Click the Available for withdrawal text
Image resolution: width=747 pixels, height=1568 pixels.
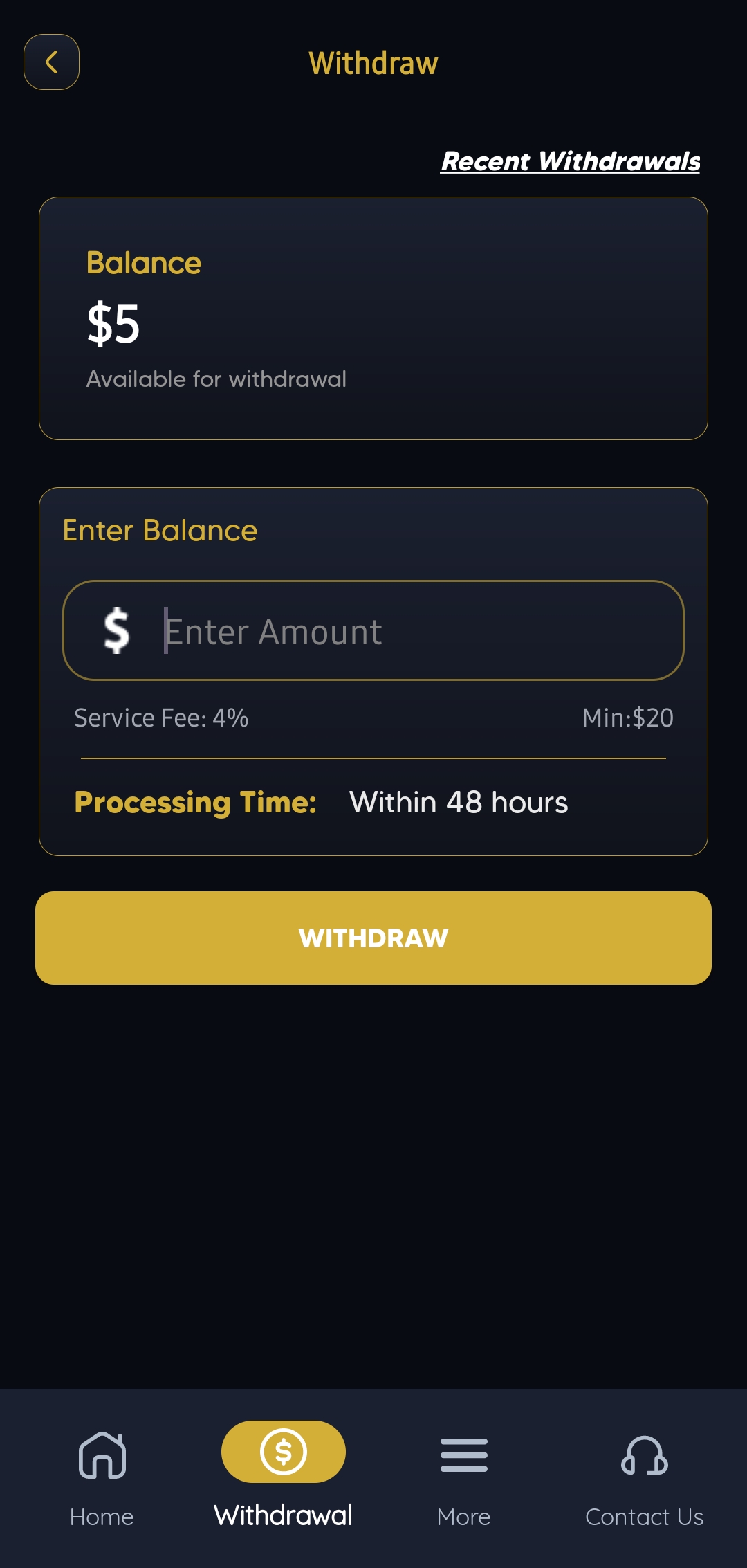[x=216, y=379]
